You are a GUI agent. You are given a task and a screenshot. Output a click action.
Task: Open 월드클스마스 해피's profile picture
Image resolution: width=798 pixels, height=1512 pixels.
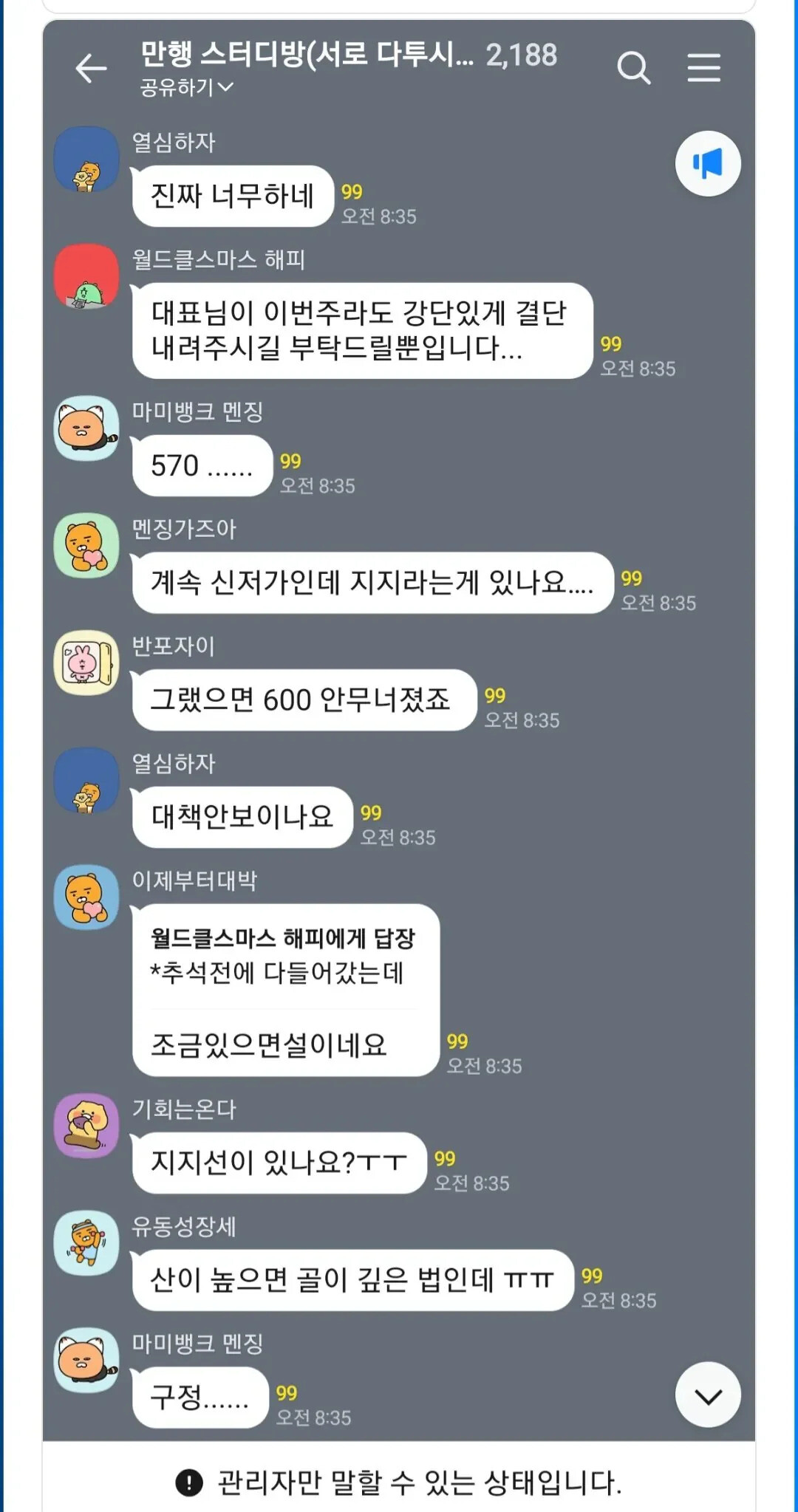pyautogui.click(x=86, y=276)
